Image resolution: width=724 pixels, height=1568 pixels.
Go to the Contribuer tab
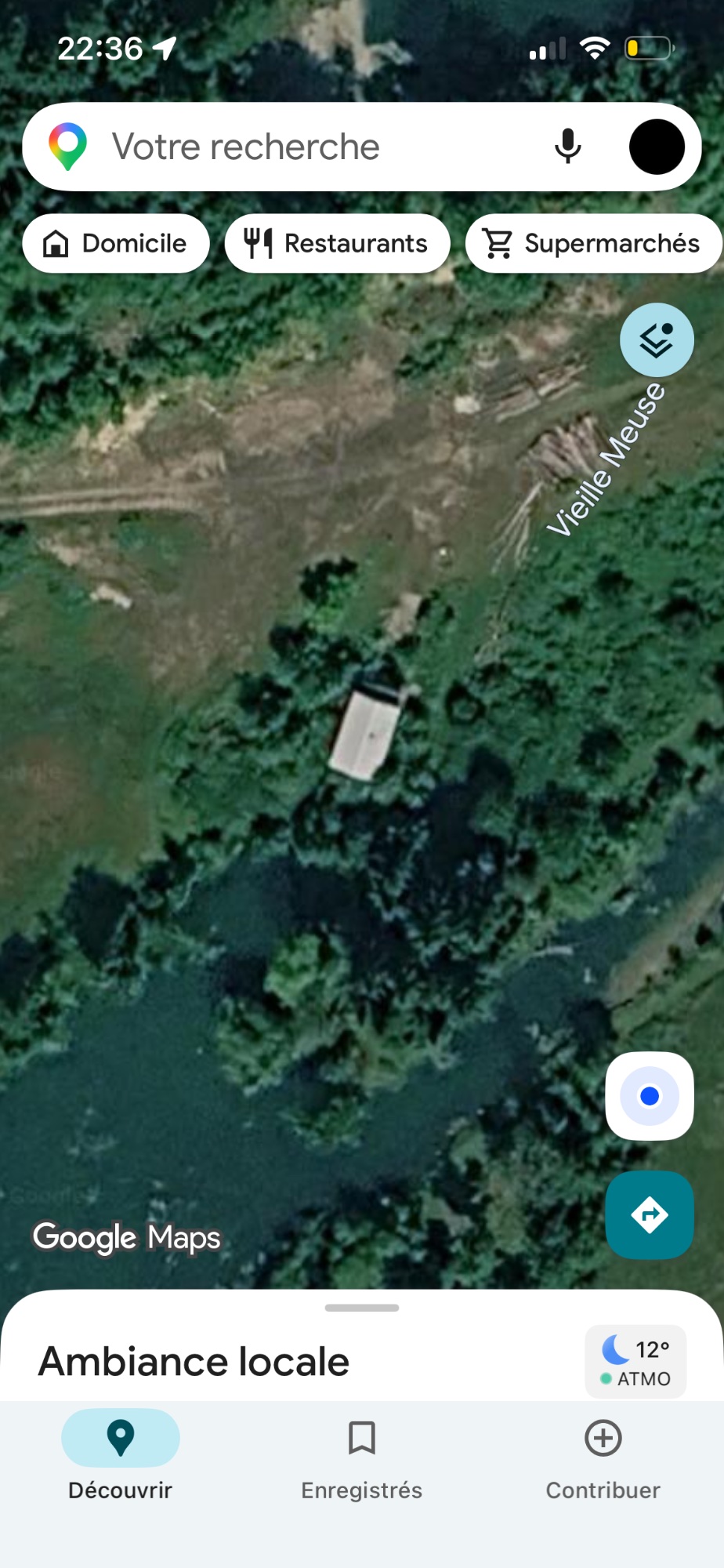[x=603, y=1458]
